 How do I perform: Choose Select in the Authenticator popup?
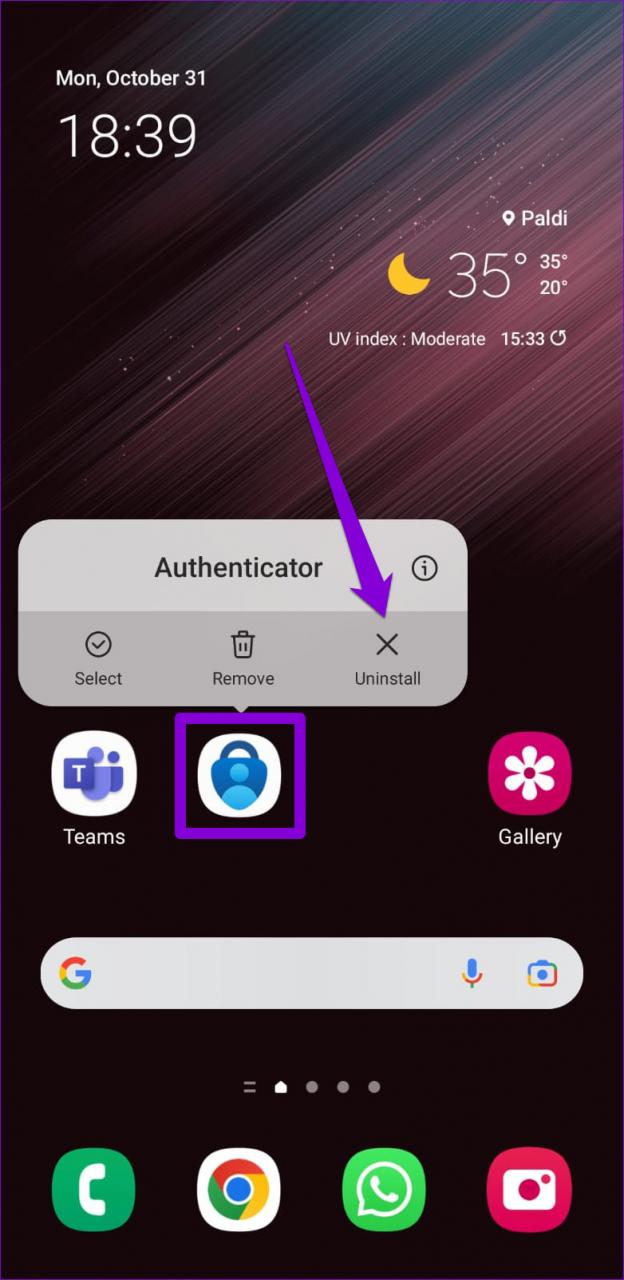click(x=98, y=658)
